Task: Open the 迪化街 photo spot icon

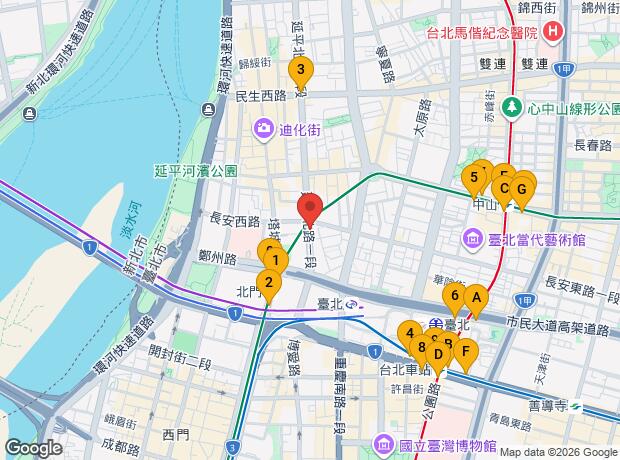Action: pos(264,129)
